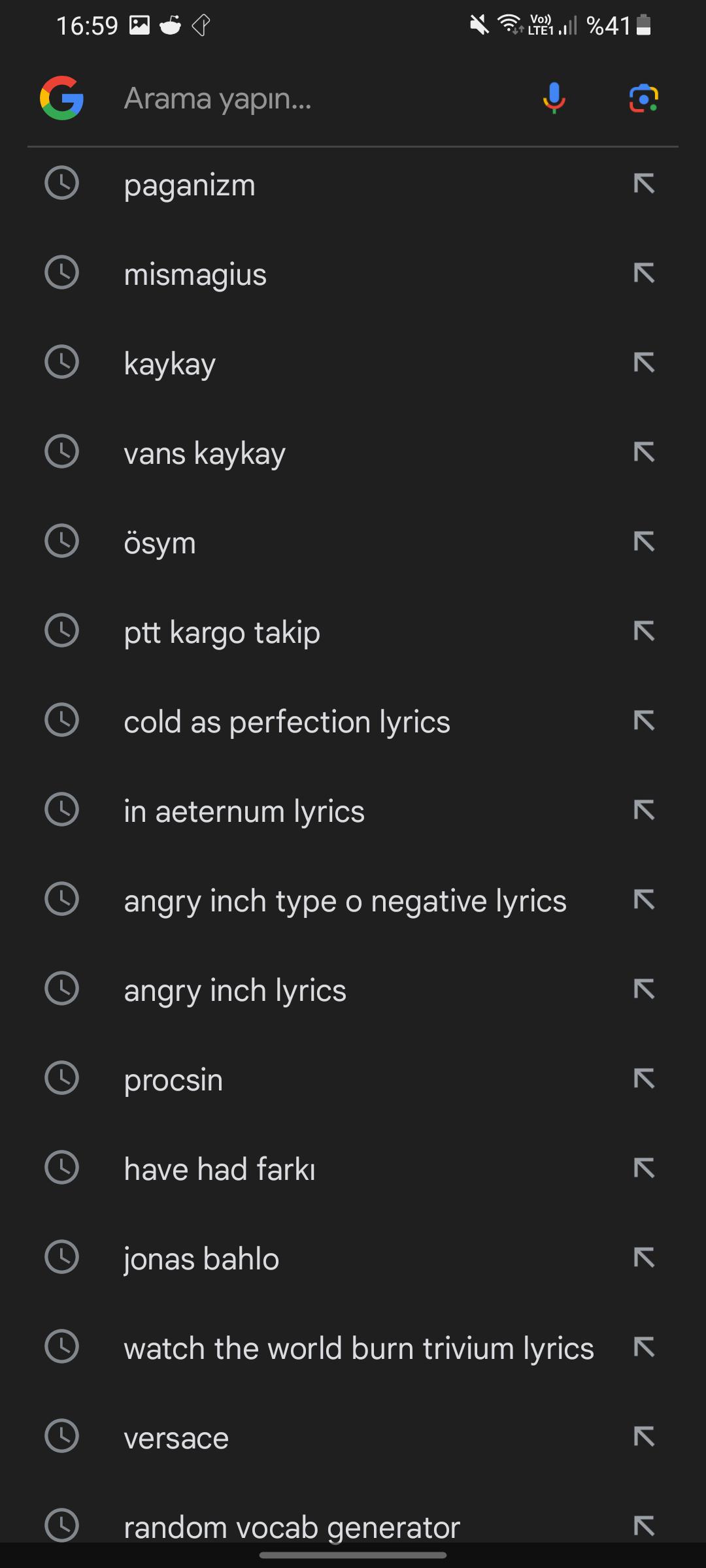Image resolution: width=706 pixels, height=1568 pixels.
Task: Open the 'have had farkı' search
Action: pyautogui.click(x=220, y=1169)
